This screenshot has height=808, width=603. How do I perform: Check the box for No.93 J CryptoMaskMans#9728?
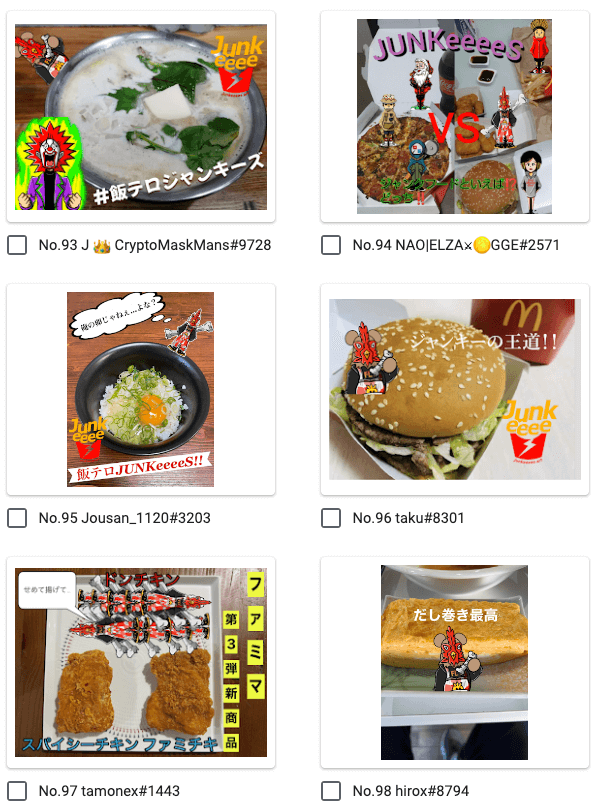pyautogui.click(x=17, y=246)
